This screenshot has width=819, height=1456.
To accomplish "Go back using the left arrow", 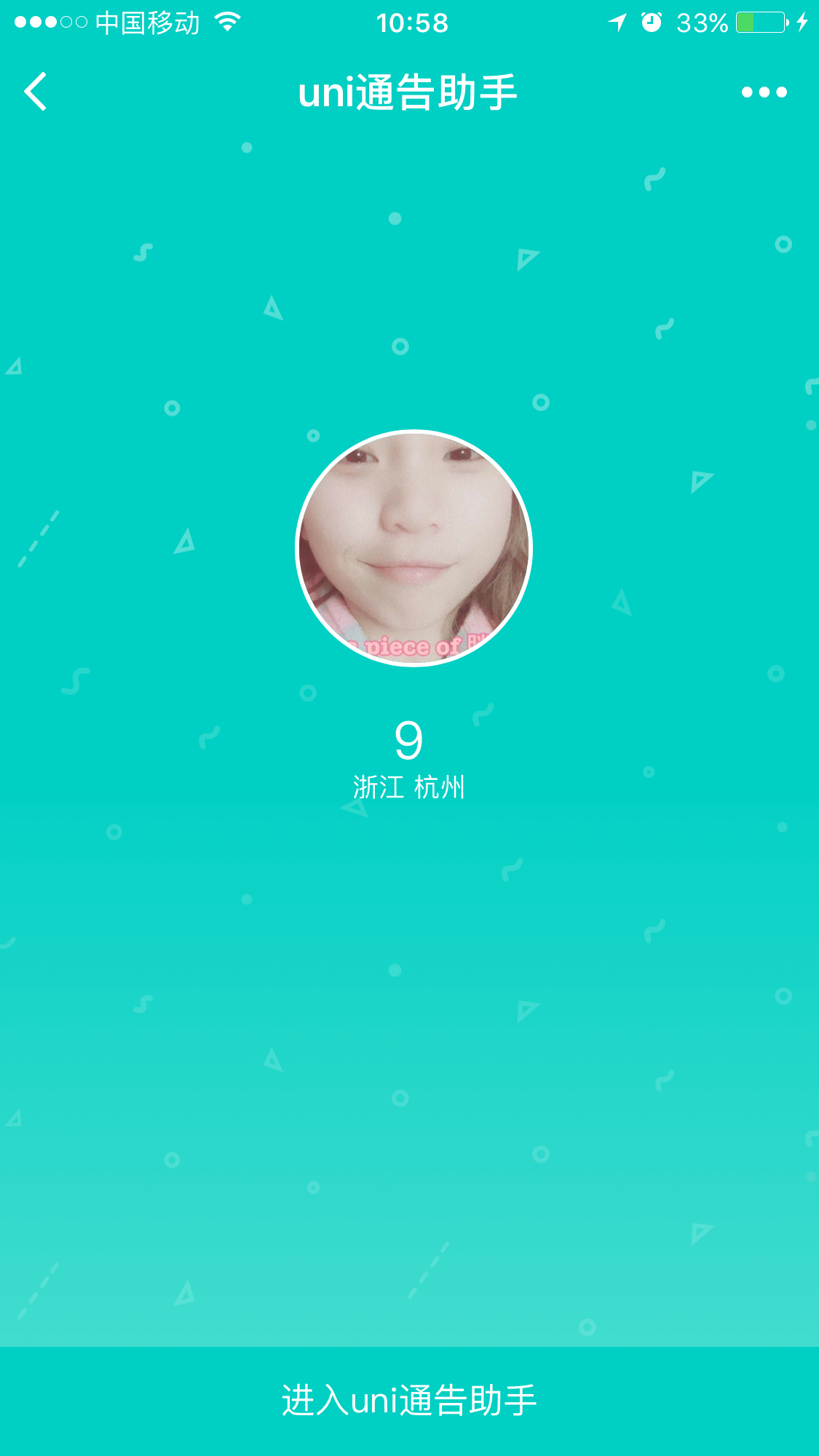I will [35, 92].
